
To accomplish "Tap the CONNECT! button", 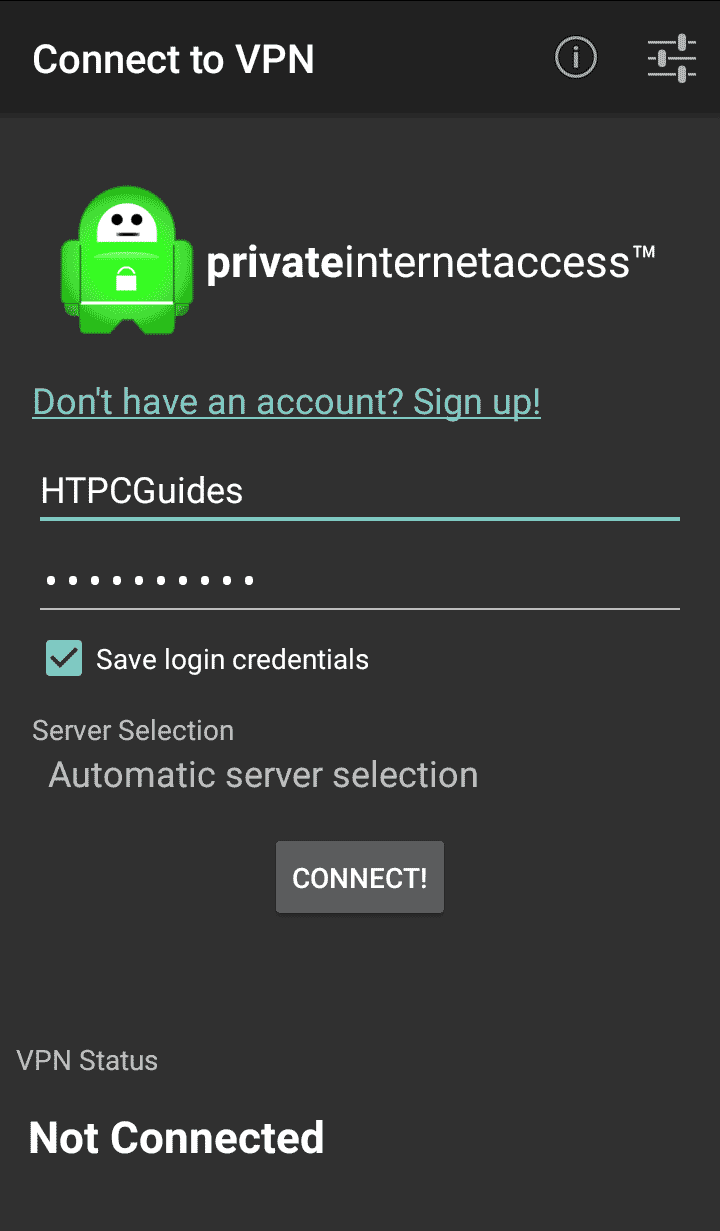I will [359, 878].
